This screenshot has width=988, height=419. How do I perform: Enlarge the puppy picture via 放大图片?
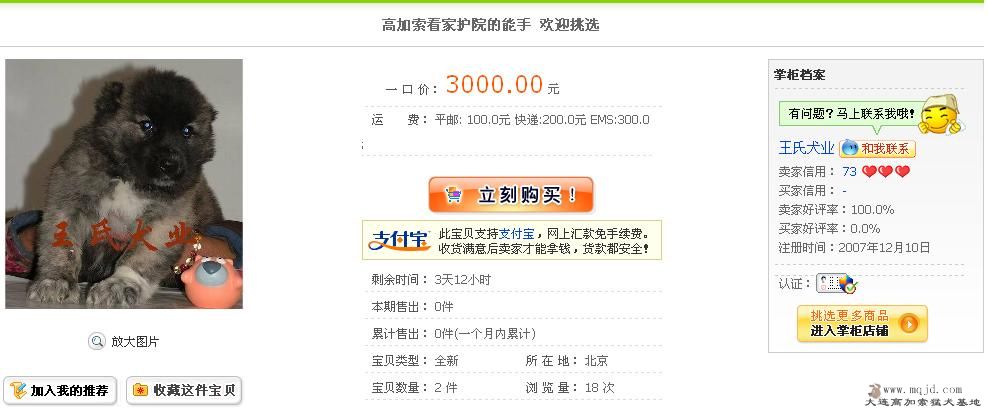coord(134,341)
